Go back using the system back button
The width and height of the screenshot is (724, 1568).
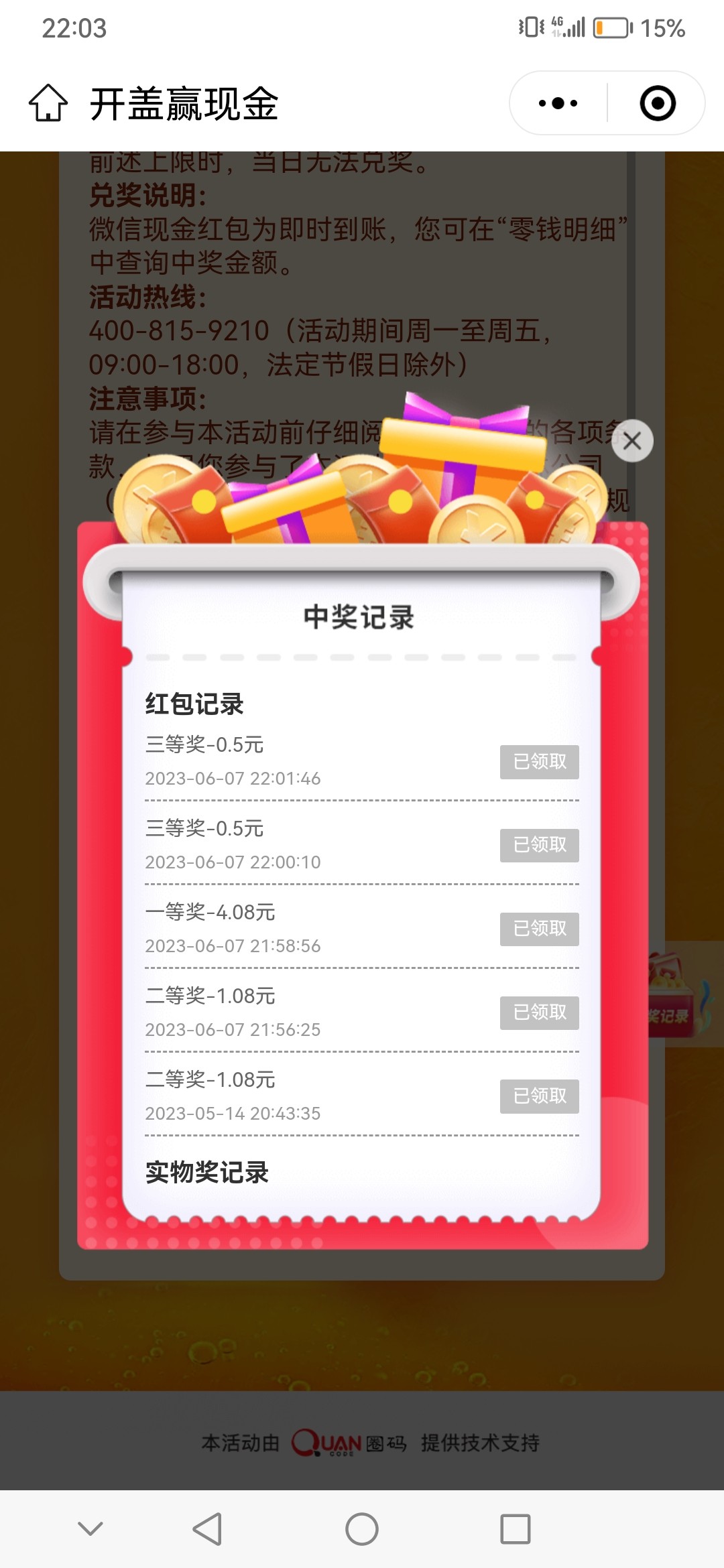[207, 1529]
